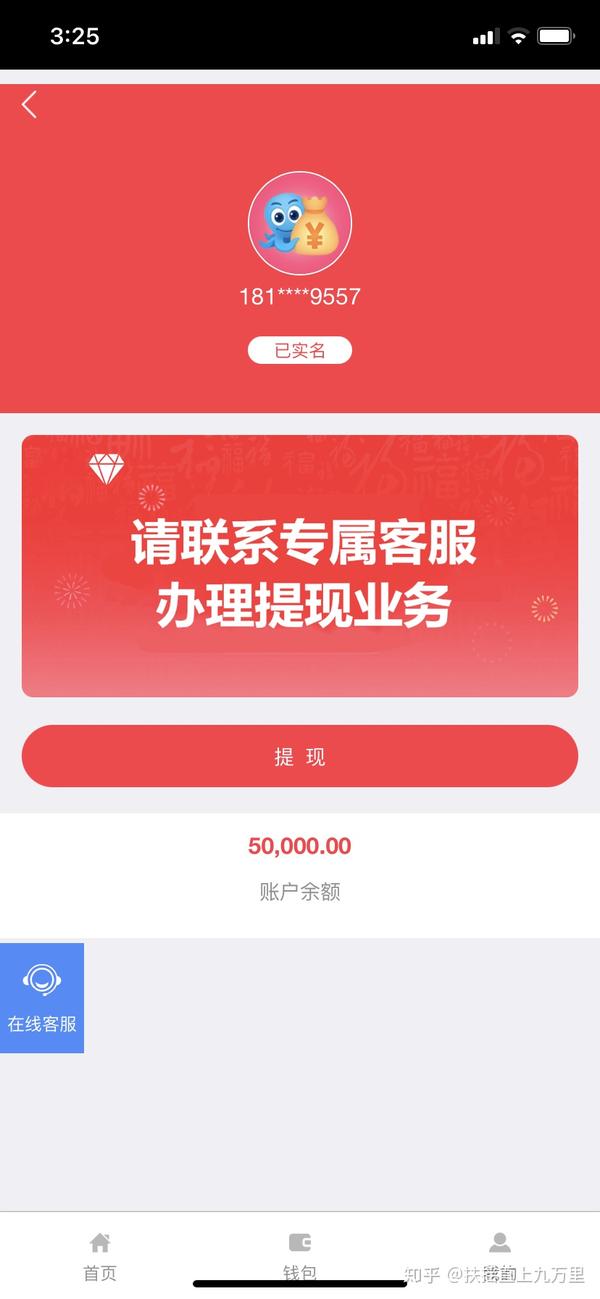Open the 请联系专属客服 banner card
This screenshot has width=600, height=1299.
click(300, 565)
